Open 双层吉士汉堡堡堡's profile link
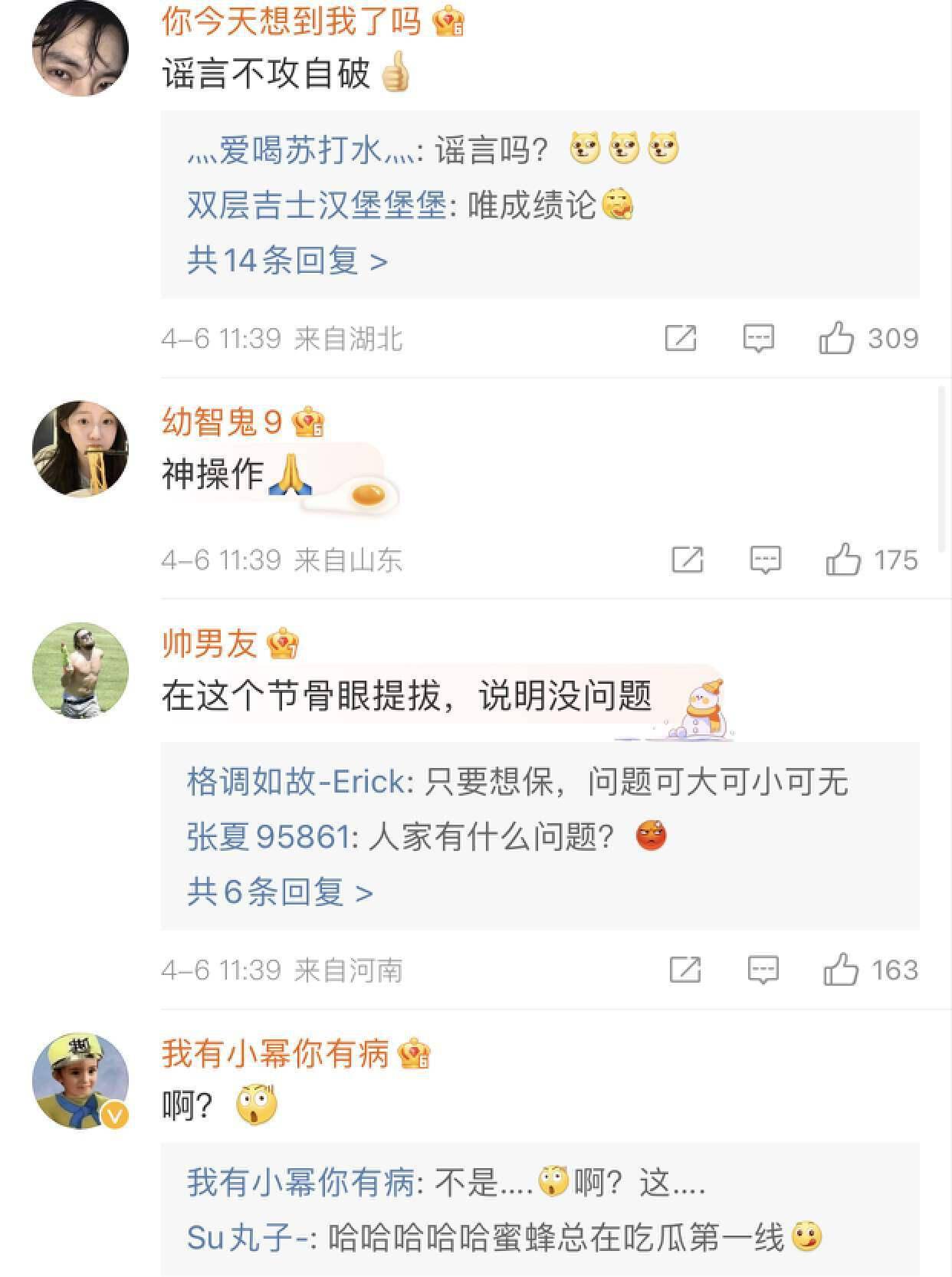Image resolution: width=952 pixels, height=1277 pixels. [x=317, y=205]
